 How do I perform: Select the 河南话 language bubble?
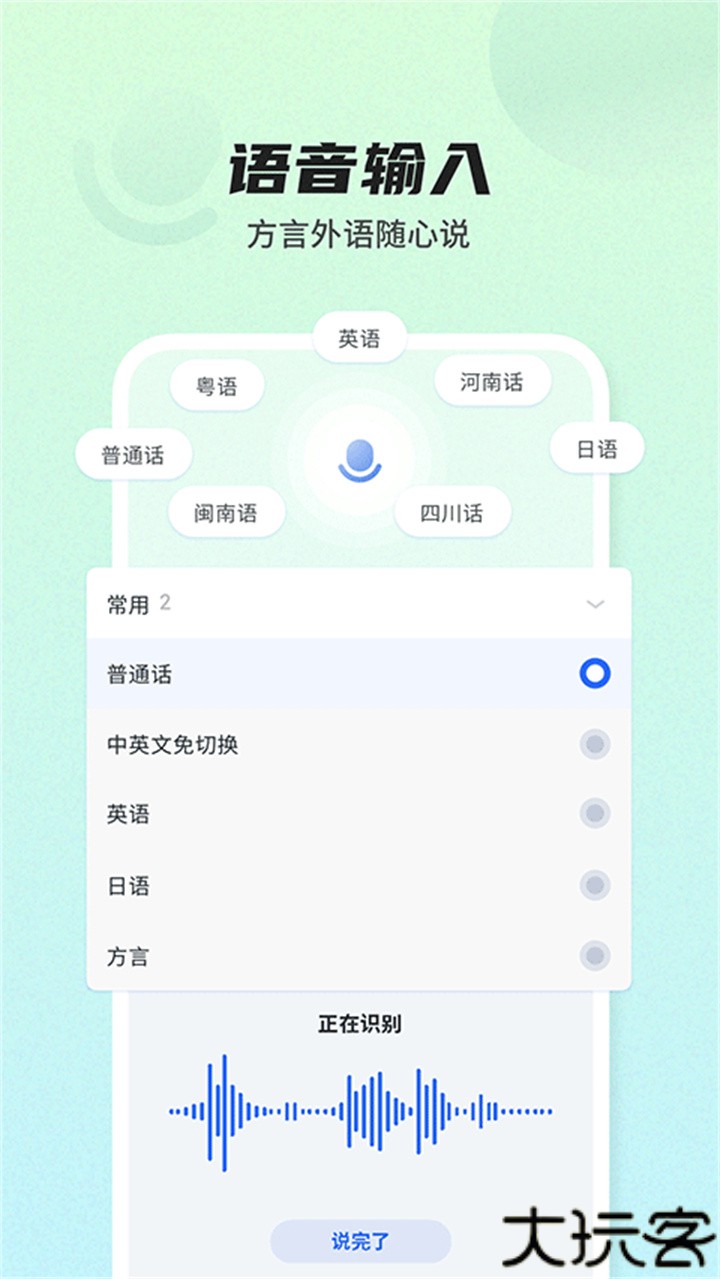491,382
